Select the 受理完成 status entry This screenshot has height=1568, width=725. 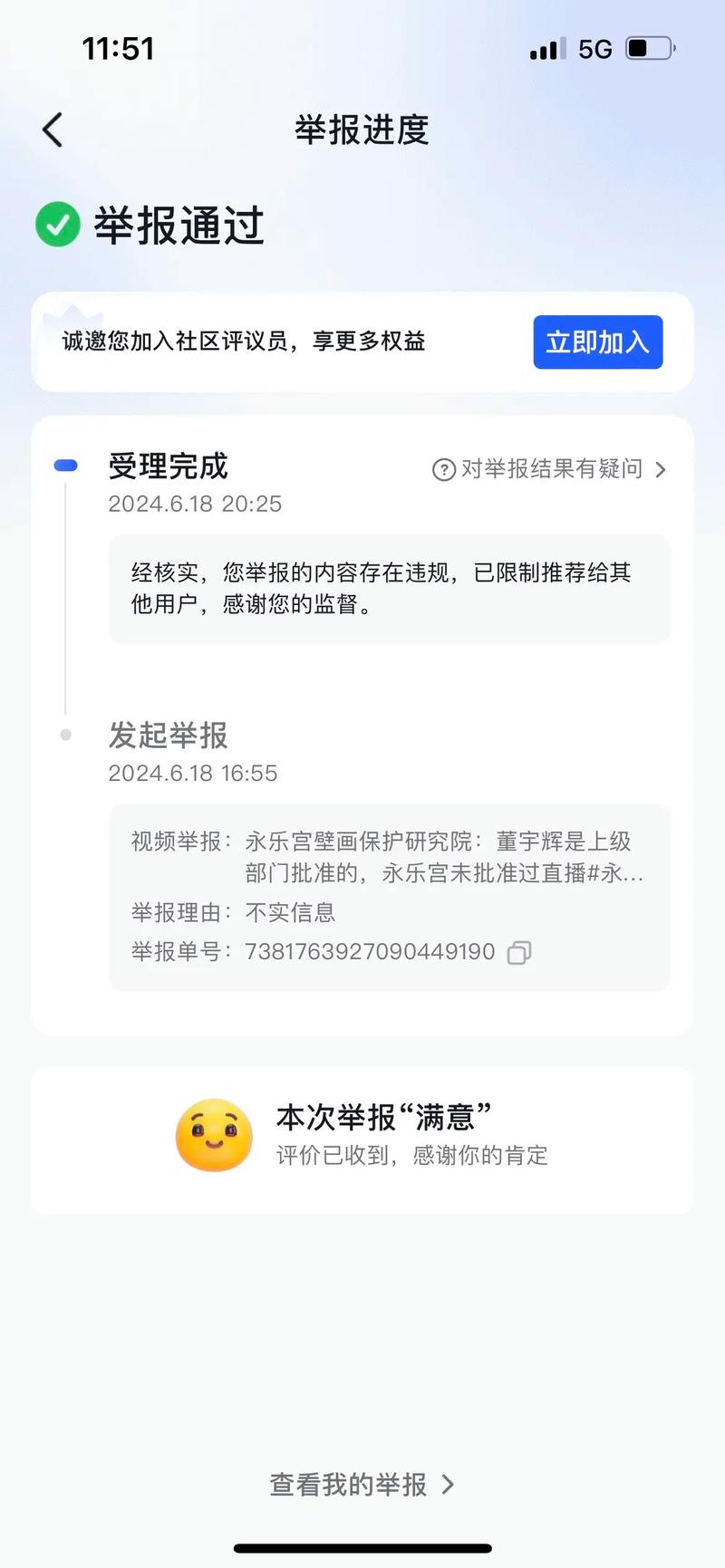[165, 467]
